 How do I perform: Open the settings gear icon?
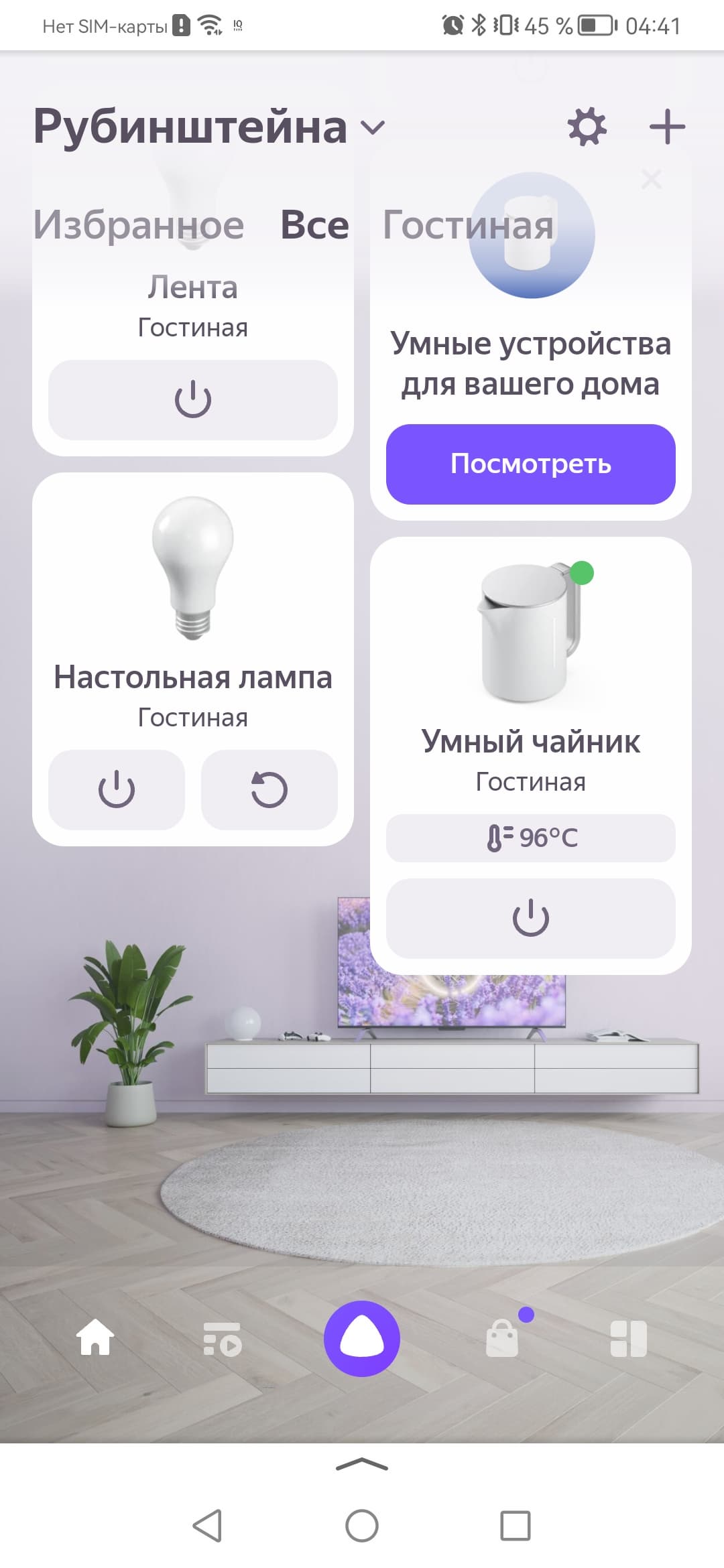click(x=587, y=127)
